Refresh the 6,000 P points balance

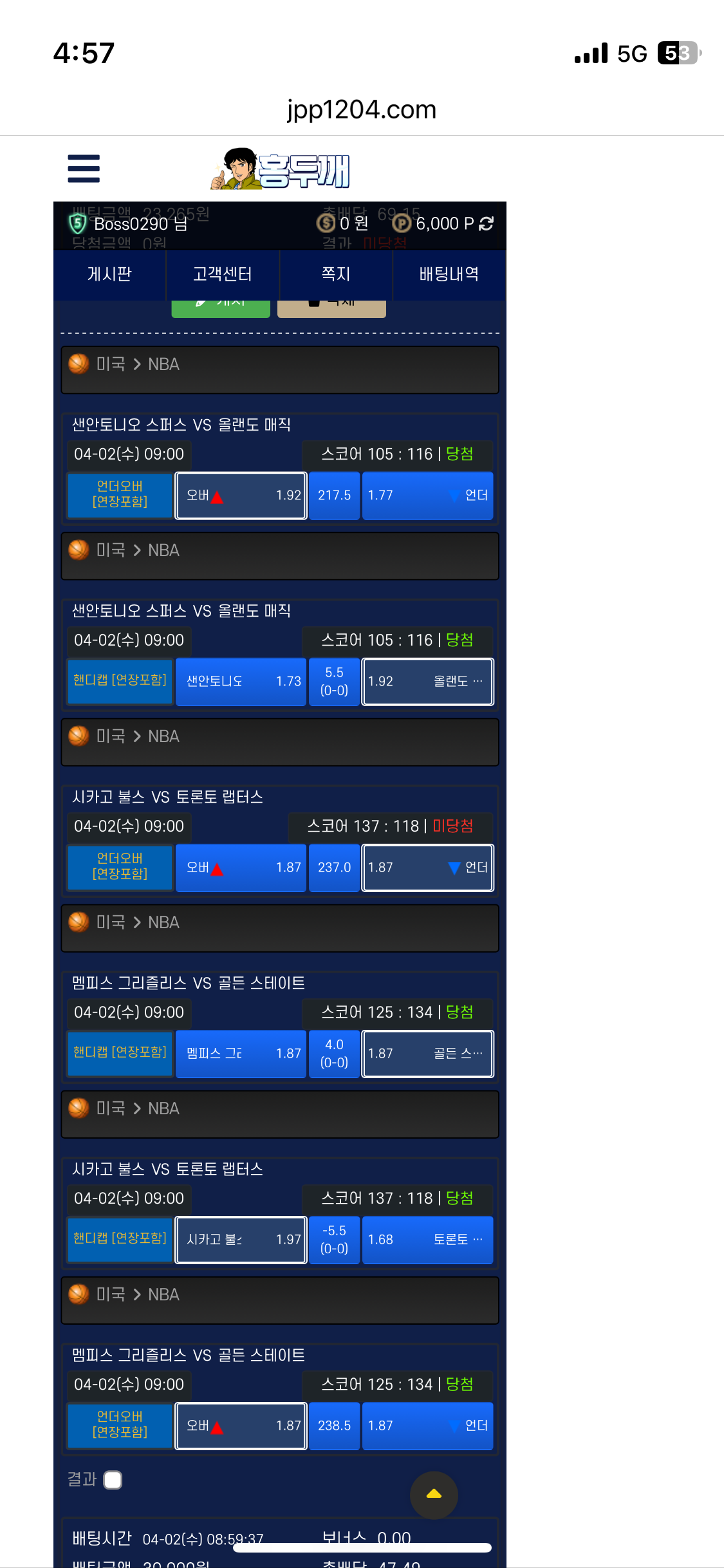487,223
